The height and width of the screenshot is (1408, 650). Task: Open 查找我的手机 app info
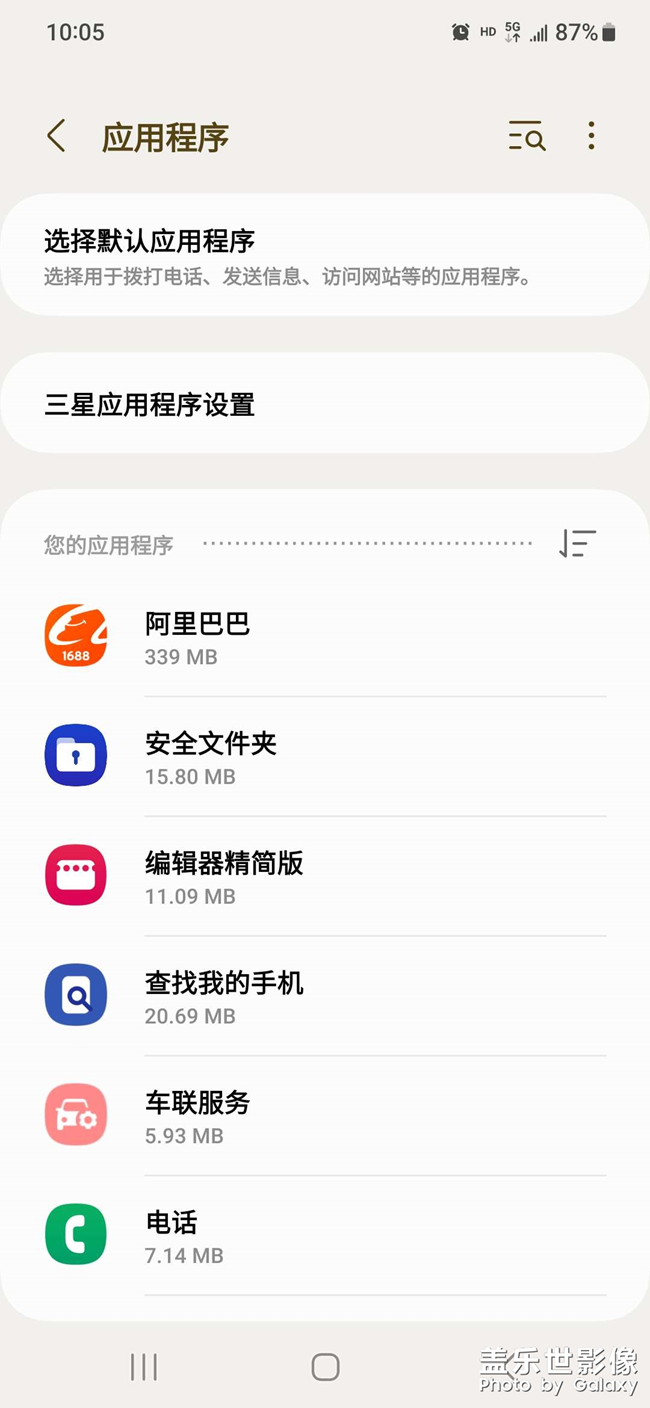(325, 997)
